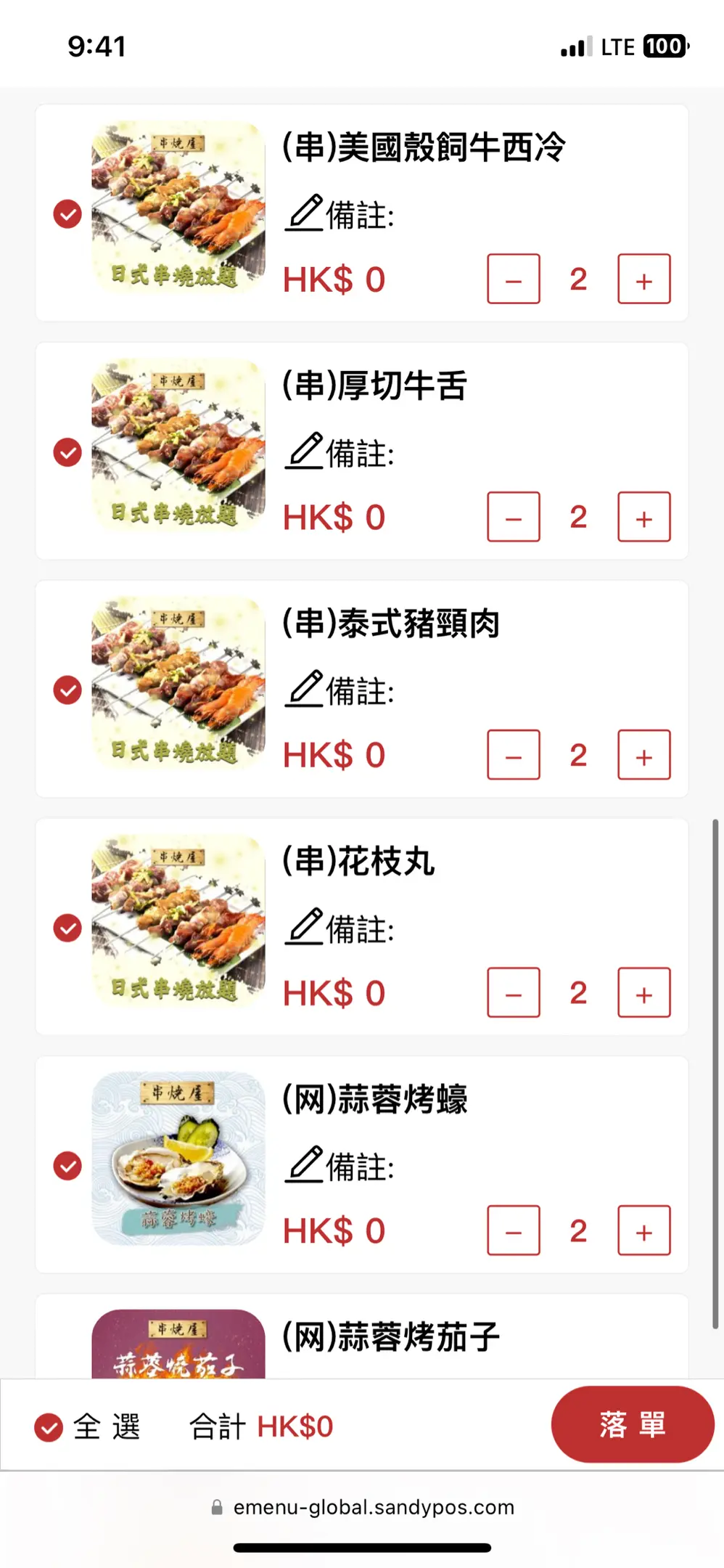The height and width of the screenshot is (1568, 724).
Task: Increase quantity of (串)花枝丸
Action: click(x=643, y=992)
